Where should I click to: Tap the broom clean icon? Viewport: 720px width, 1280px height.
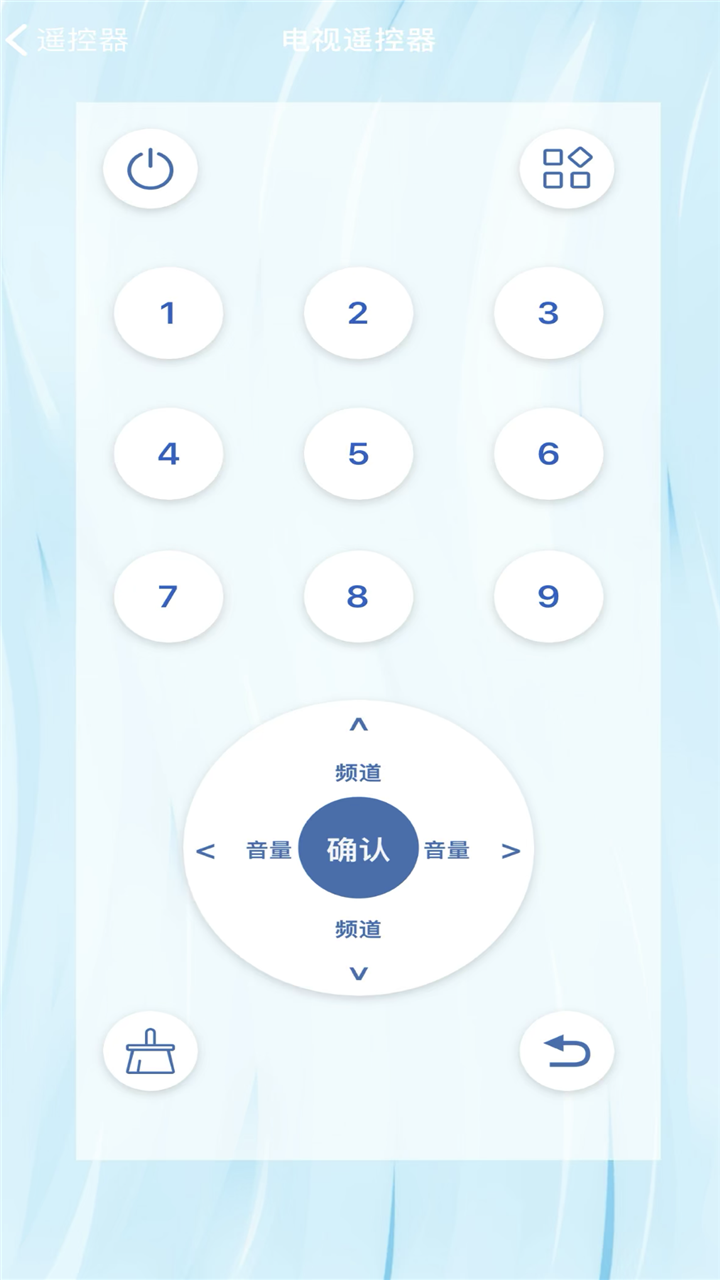coord(150,1051)
